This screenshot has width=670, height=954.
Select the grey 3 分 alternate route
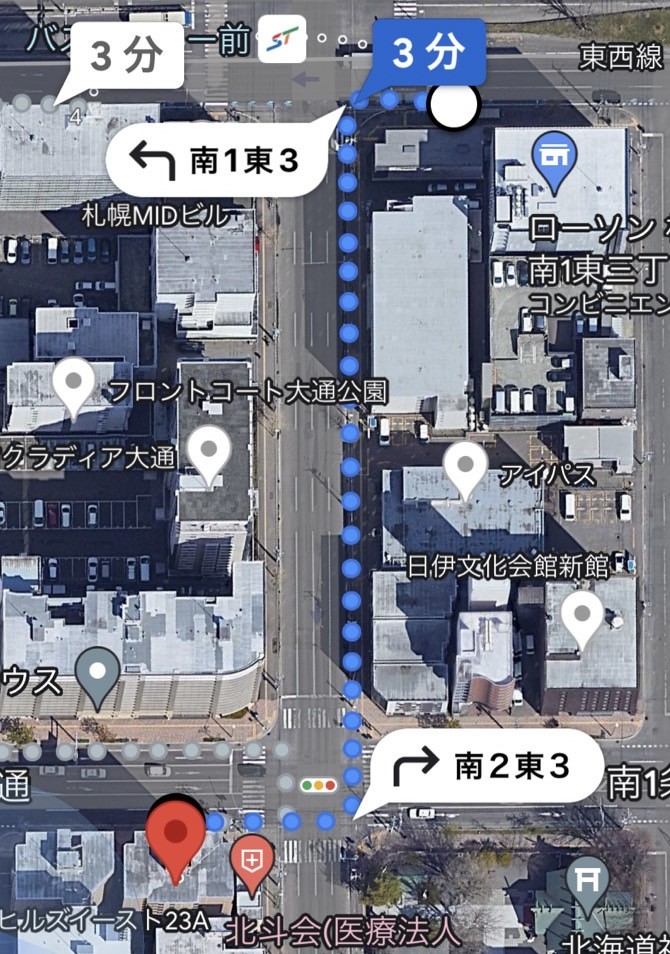126,58
